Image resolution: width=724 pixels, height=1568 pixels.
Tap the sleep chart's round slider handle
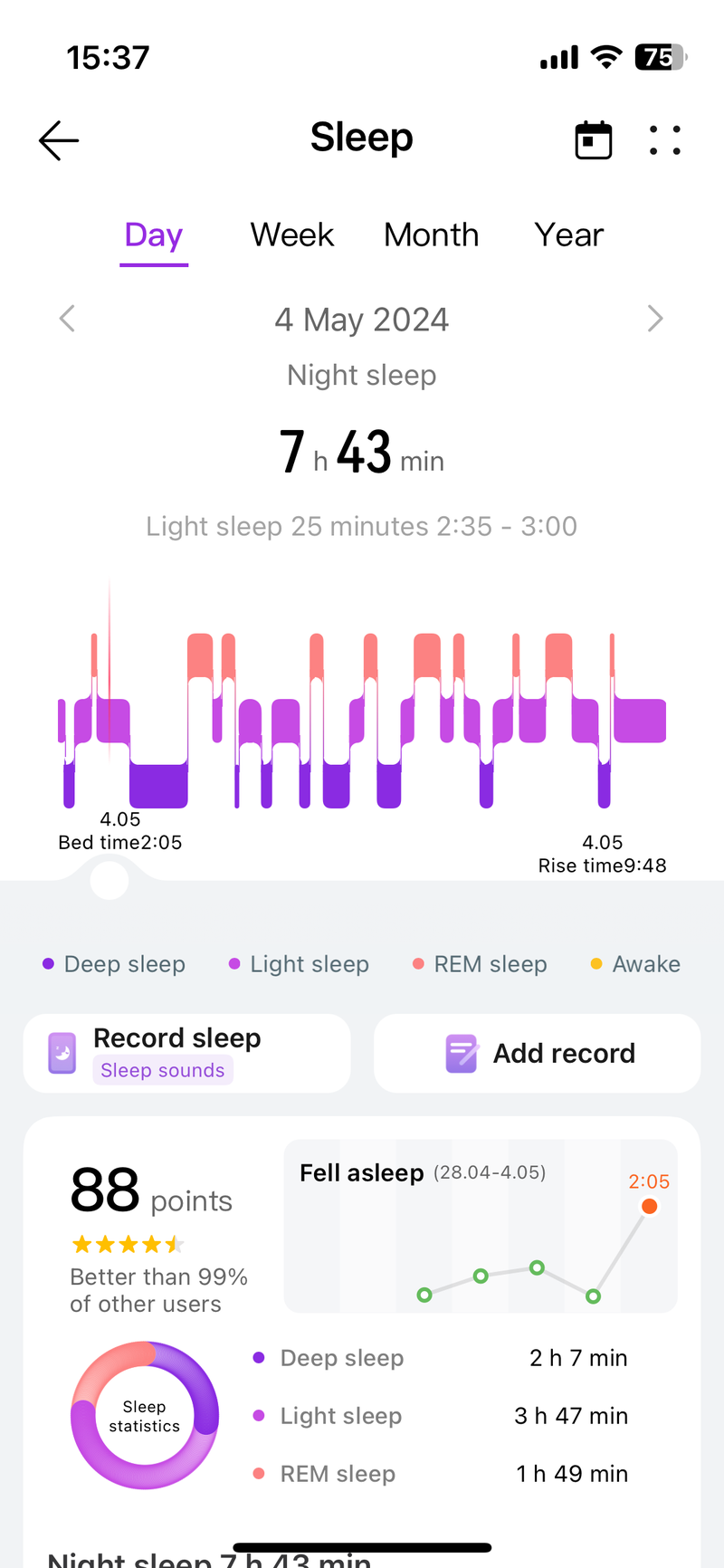[110, 880]
